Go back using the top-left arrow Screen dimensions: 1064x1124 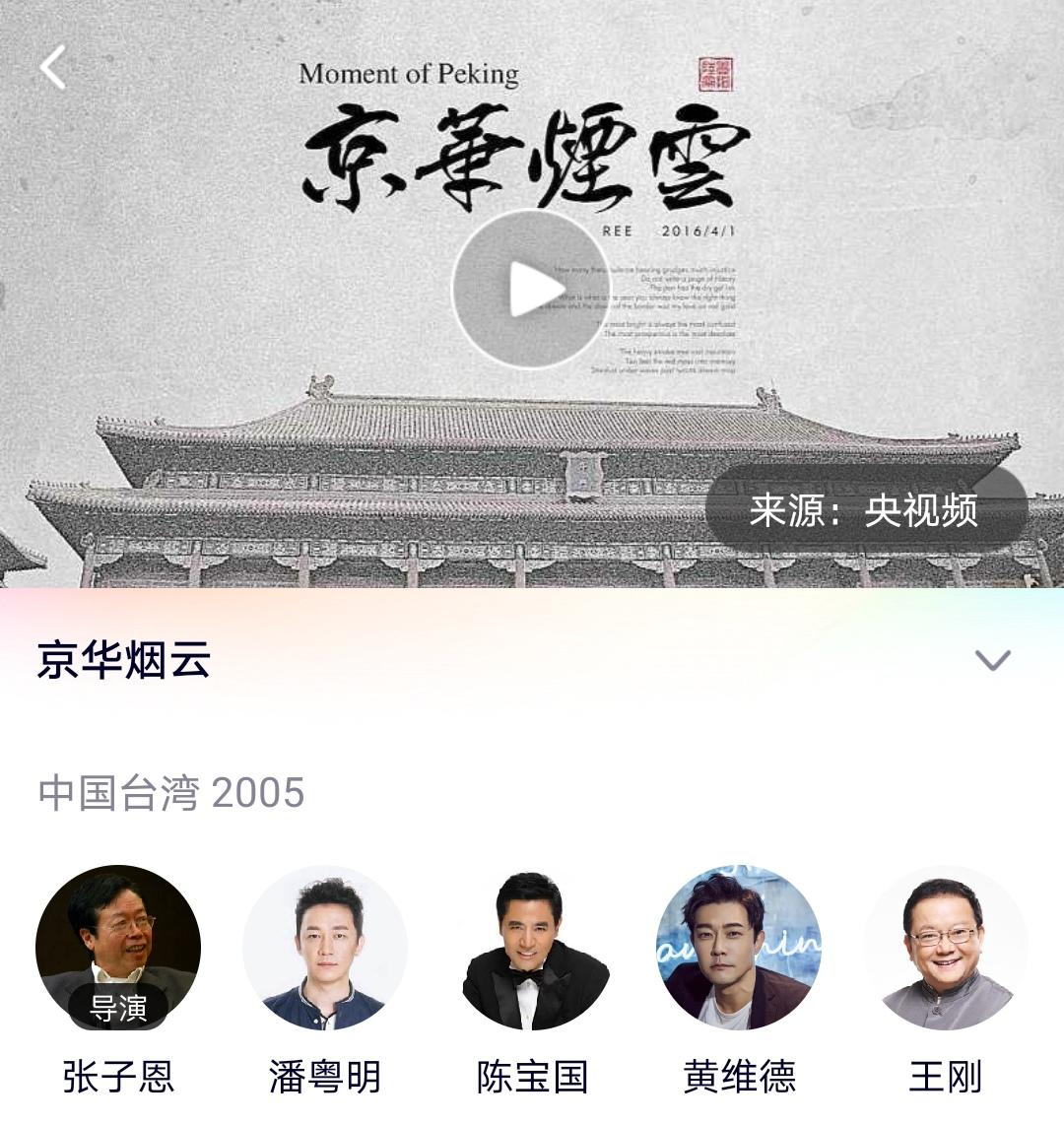pyautogui.click(x=53, y=68)
